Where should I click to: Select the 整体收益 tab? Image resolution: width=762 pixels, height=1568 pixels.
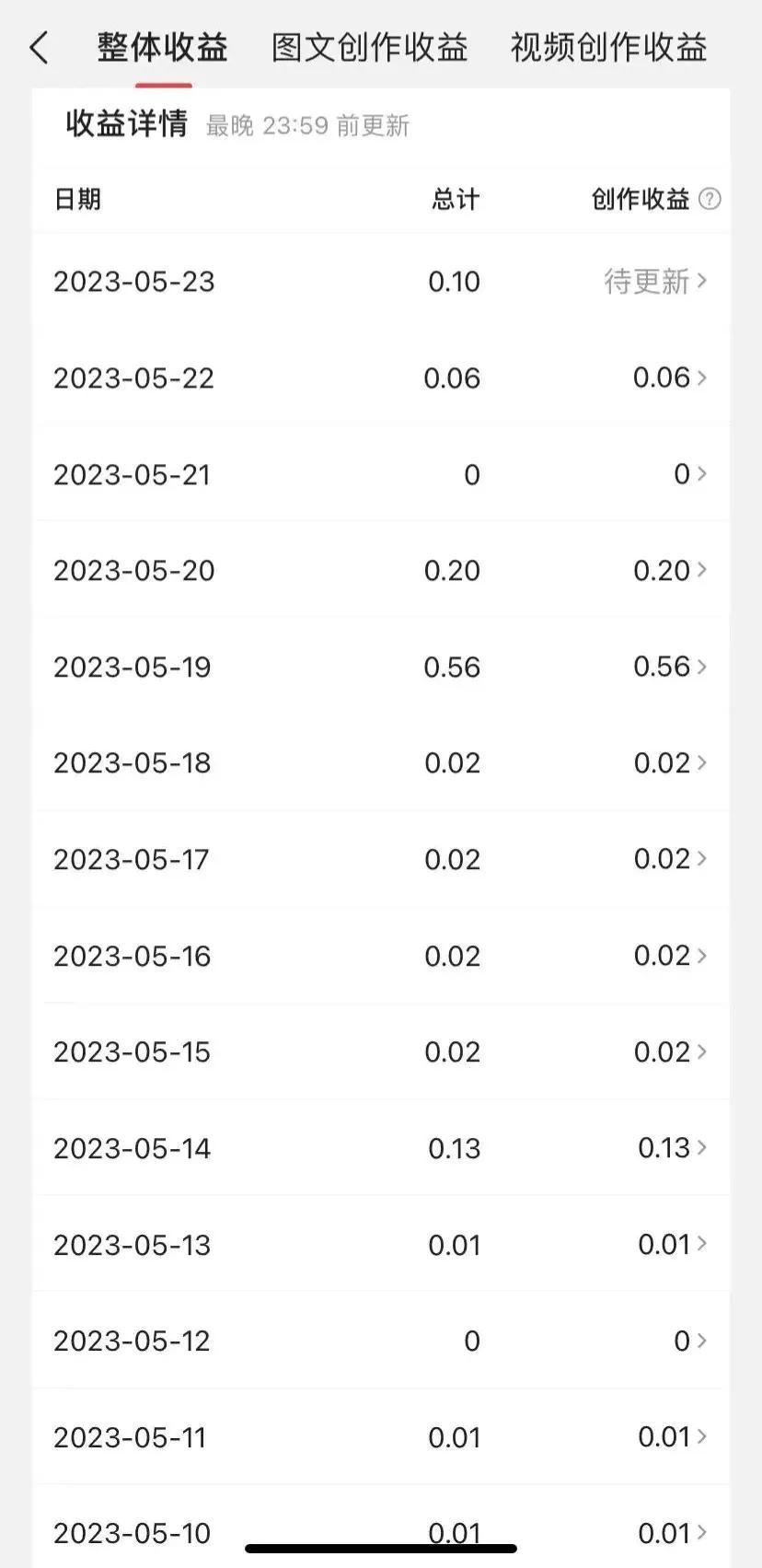163,48
